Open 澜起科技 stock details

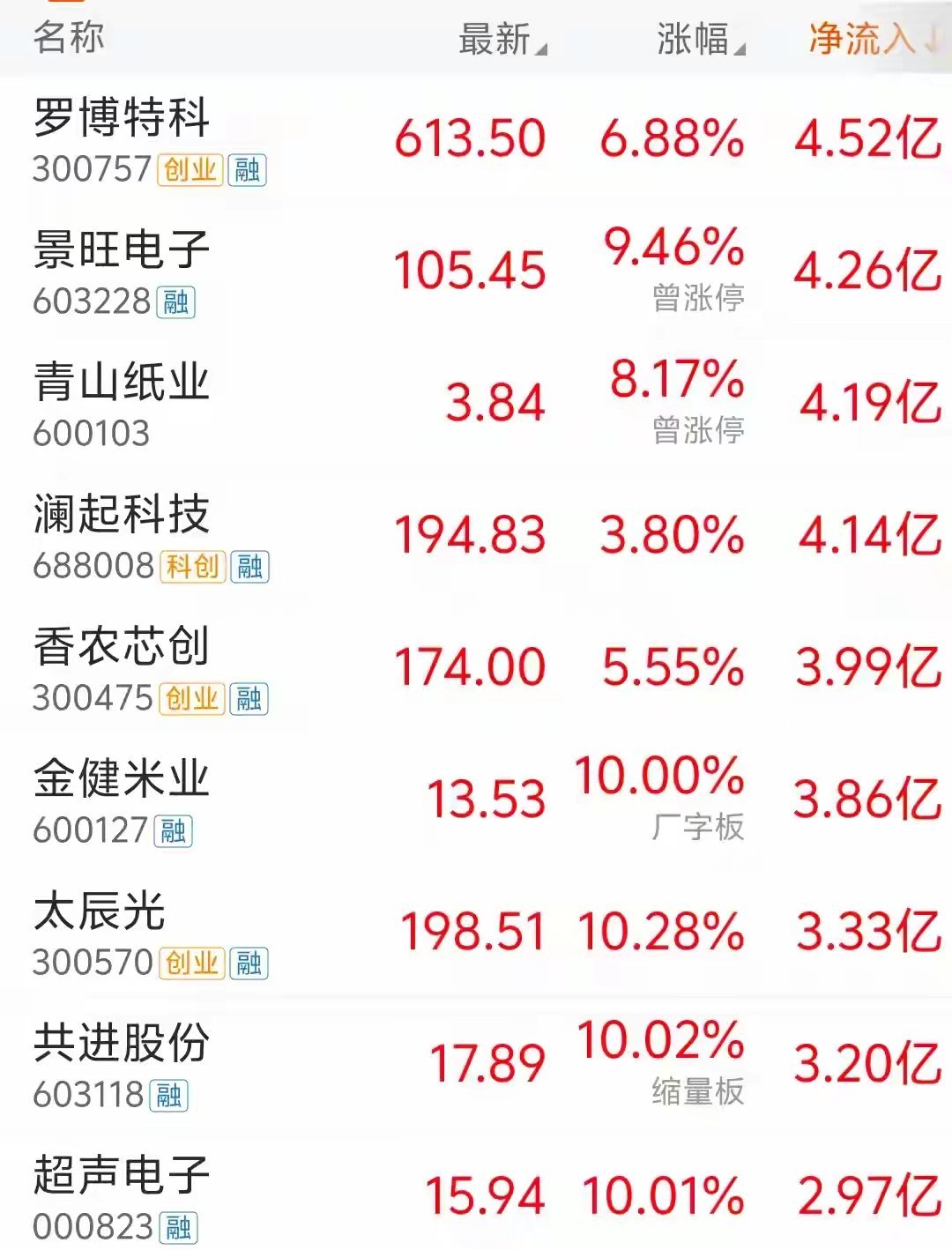tap(476, 538)
